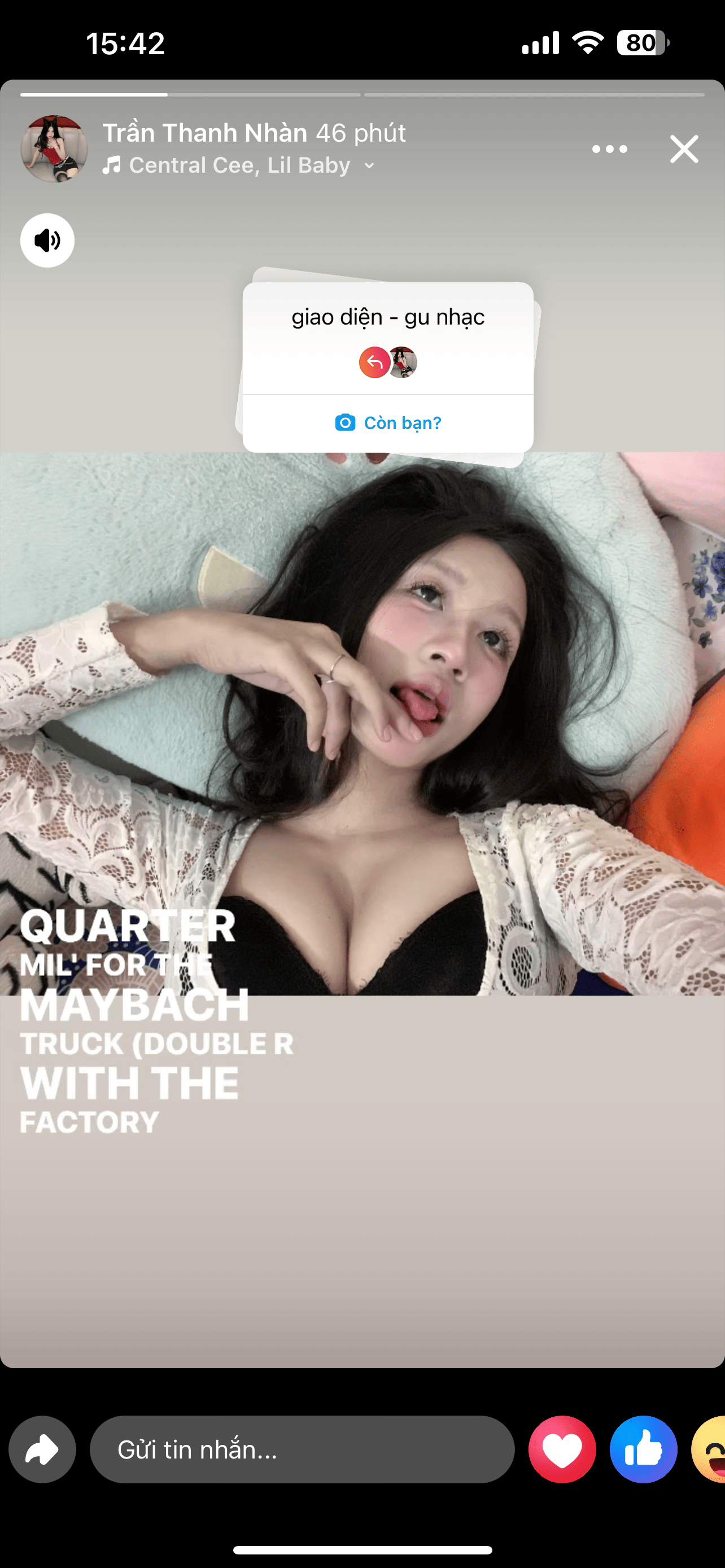Open the three-dot story options menu
This screenshot has height=1568, width=725.
(x=609, y=149)
